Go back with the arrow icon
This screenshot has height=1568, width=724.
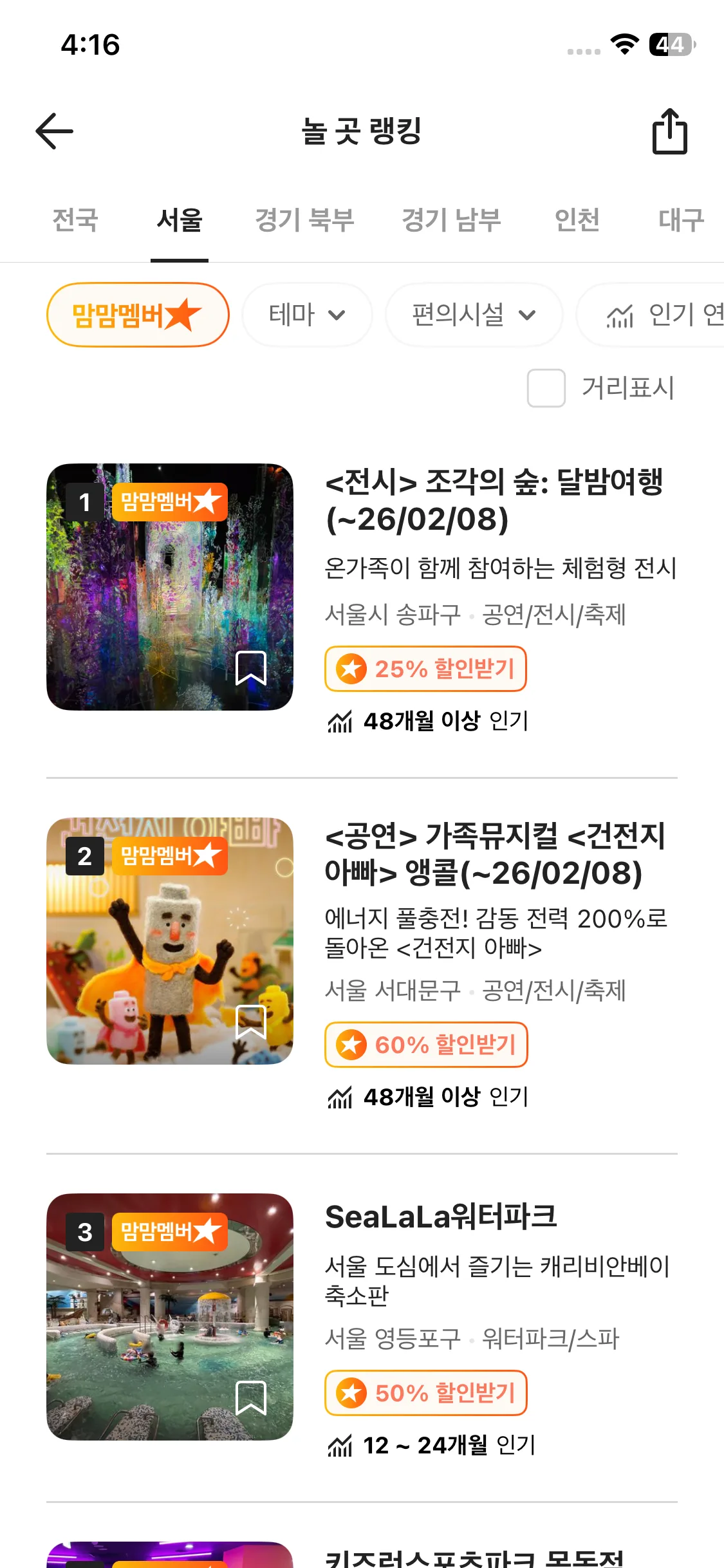pos(54,131)
